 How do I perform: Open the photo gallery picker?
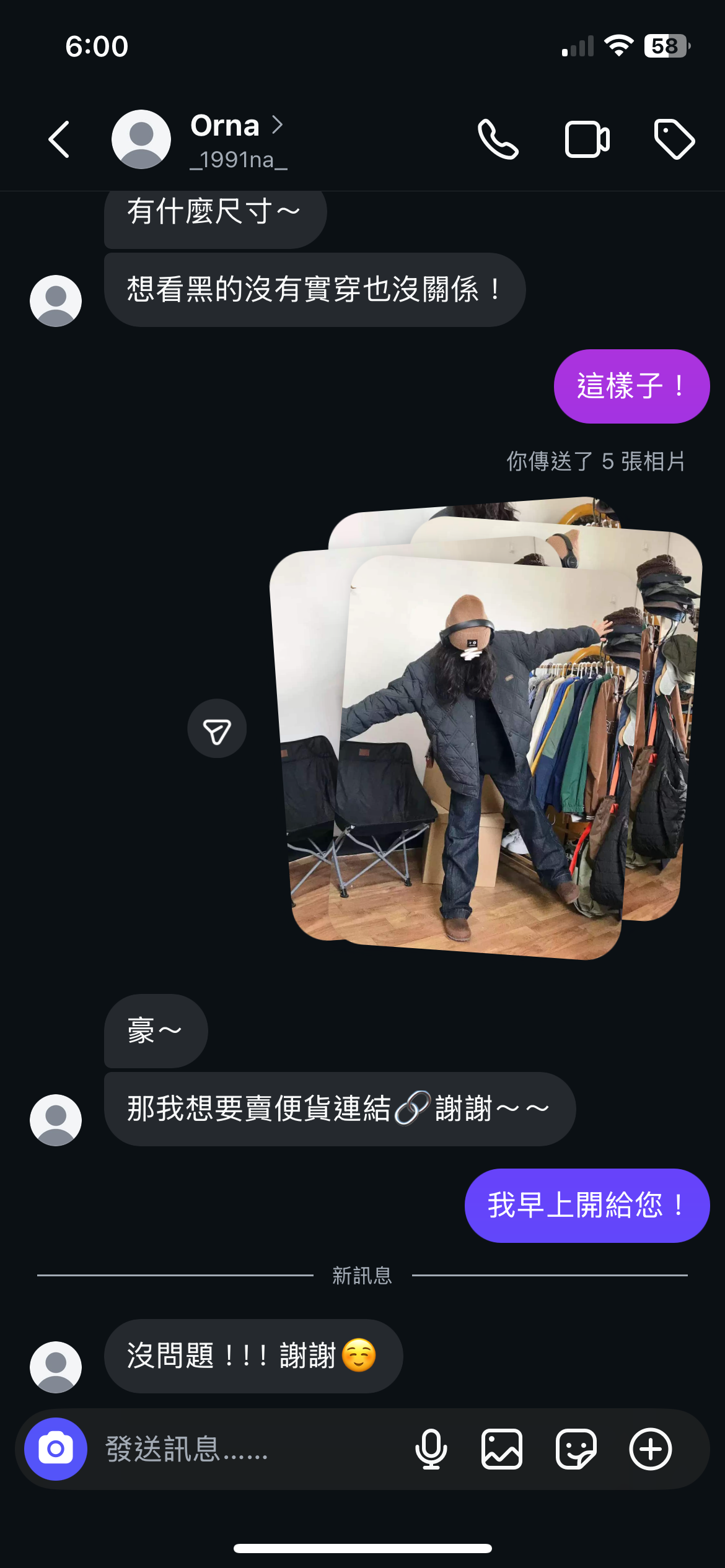[x=502, y=1449]
